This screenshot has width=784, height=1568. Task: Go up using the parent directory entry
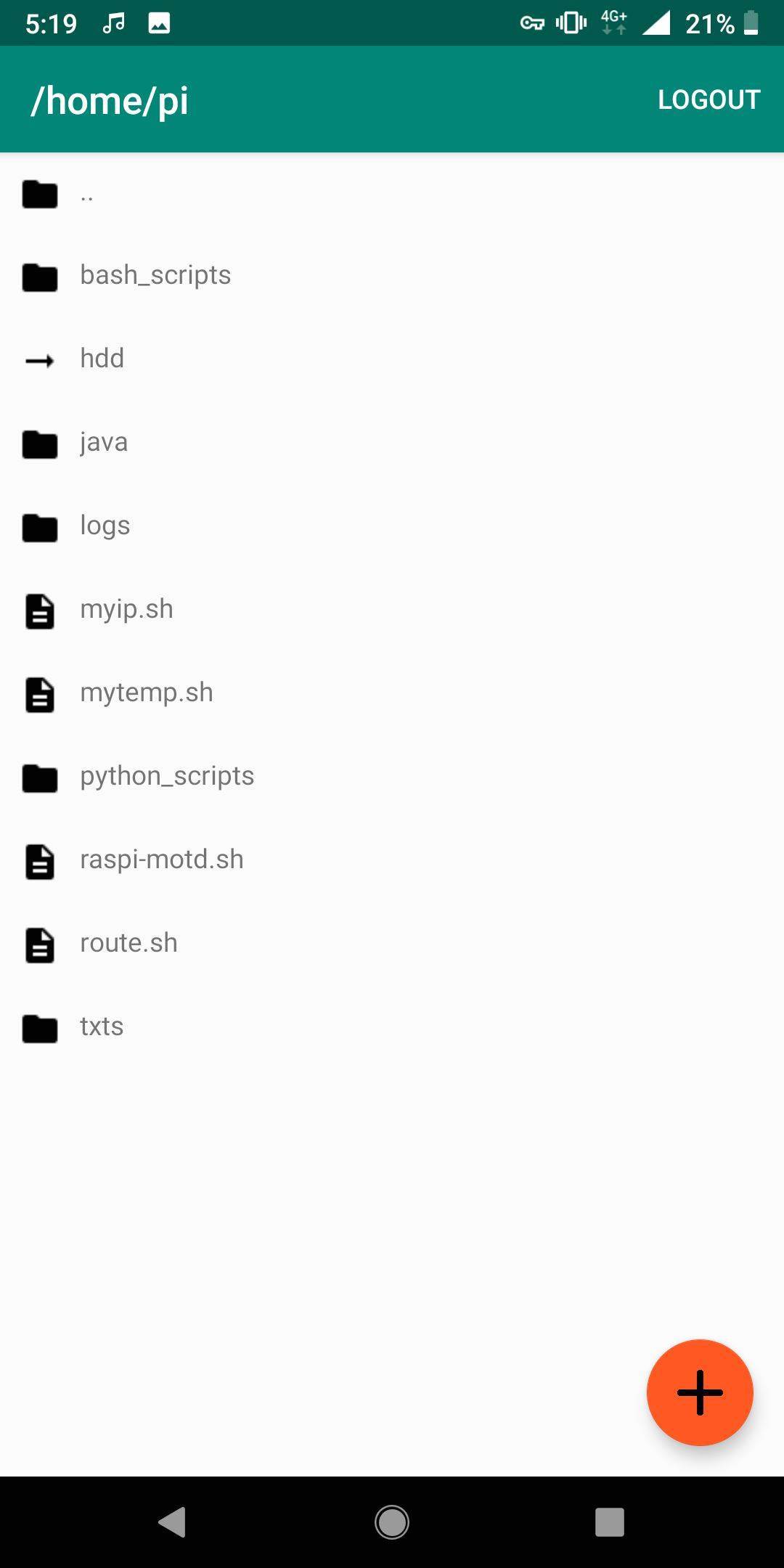pyautogui.click(x=86, y=195)
